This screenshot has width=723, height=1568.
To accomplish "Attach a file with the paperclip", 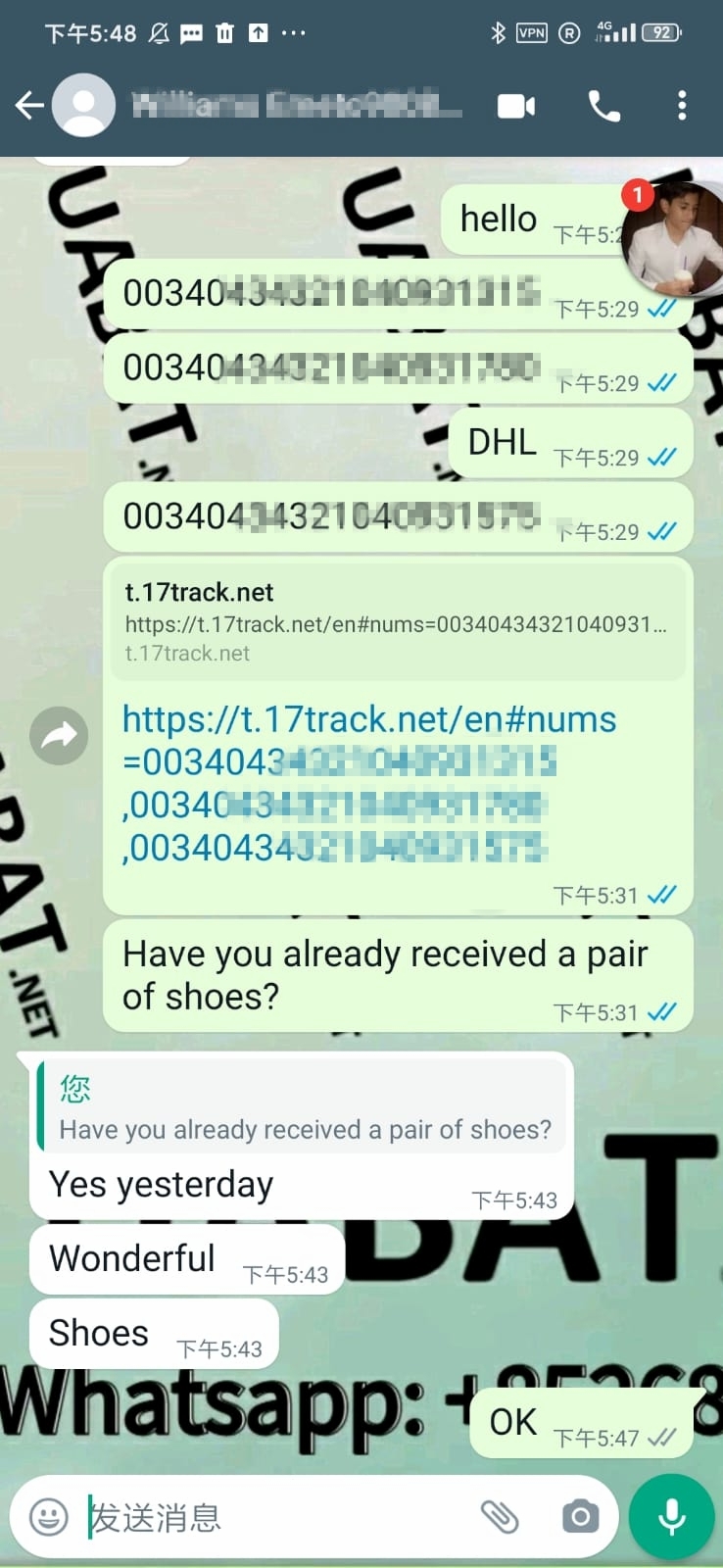I will coord(500,1517).
